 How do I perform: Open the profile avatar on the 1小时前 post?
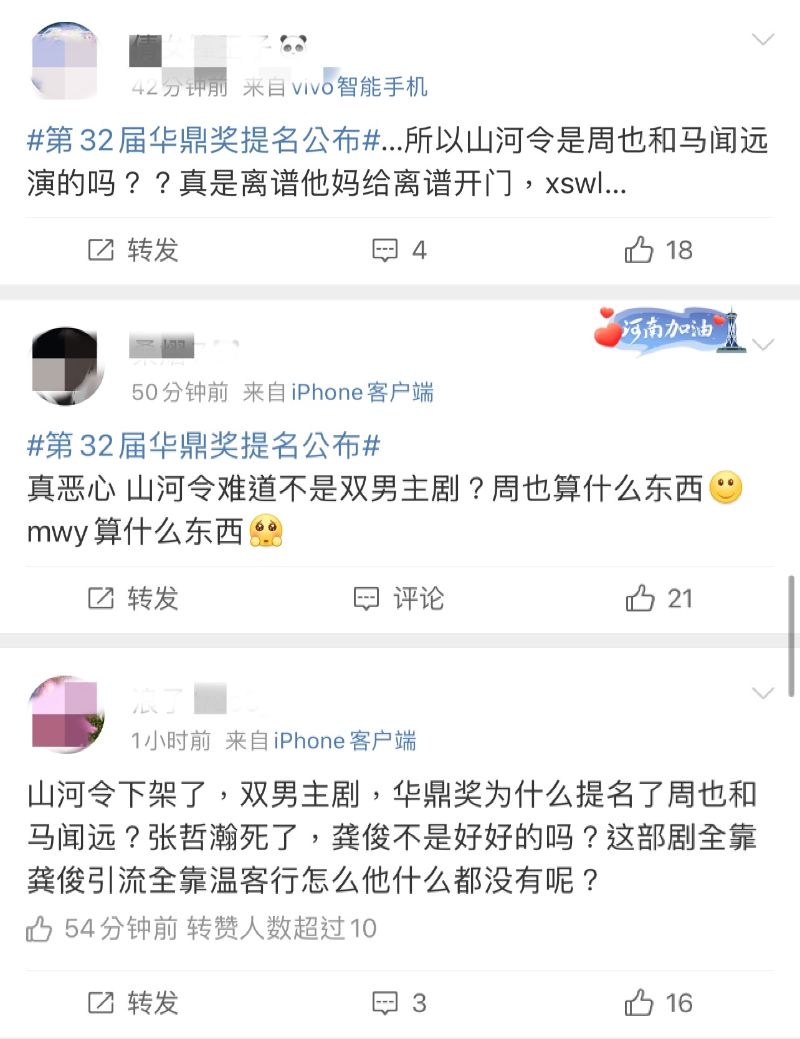click(65, 713)
